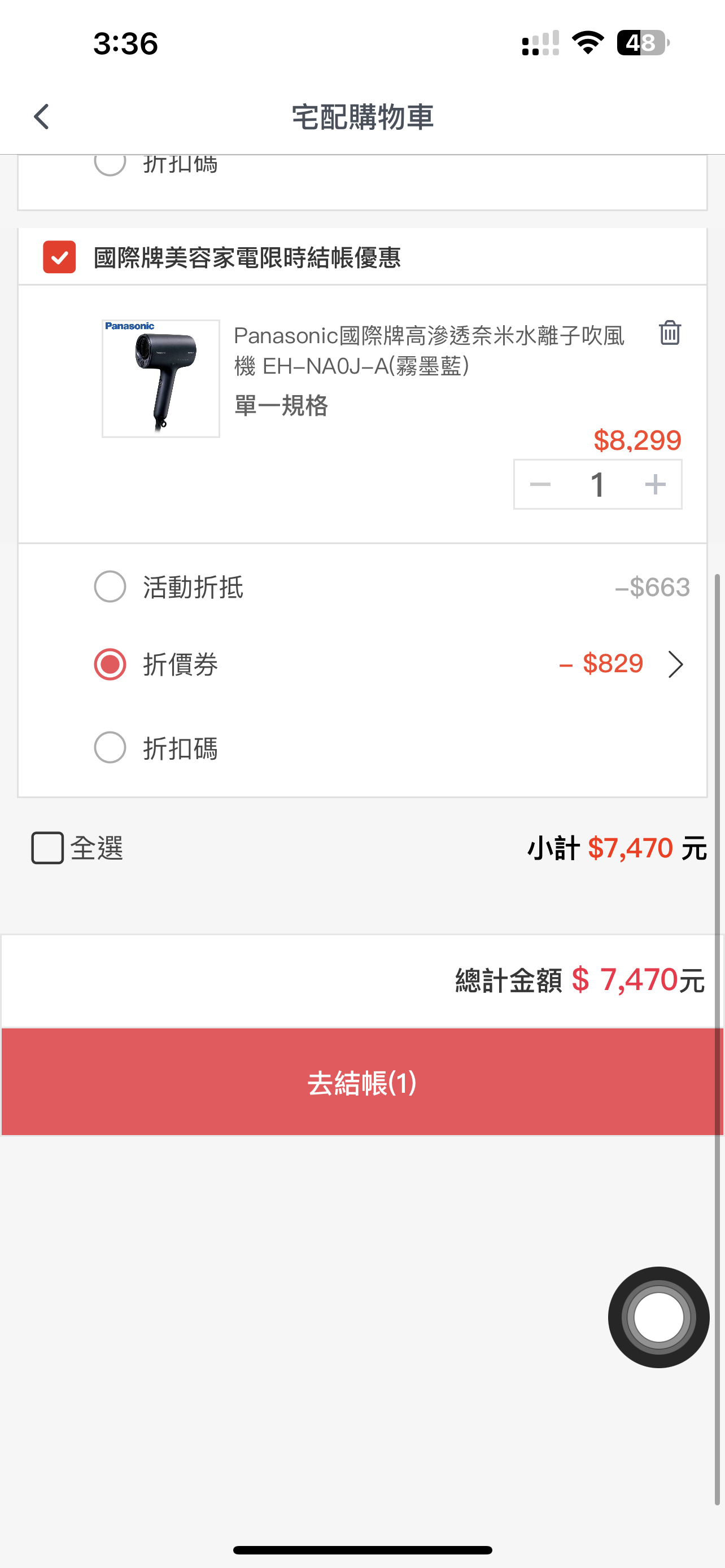Check the 全選 select-all box
Image resolution: width=725 pixels, height=1568 pixels.
(47, 848)
